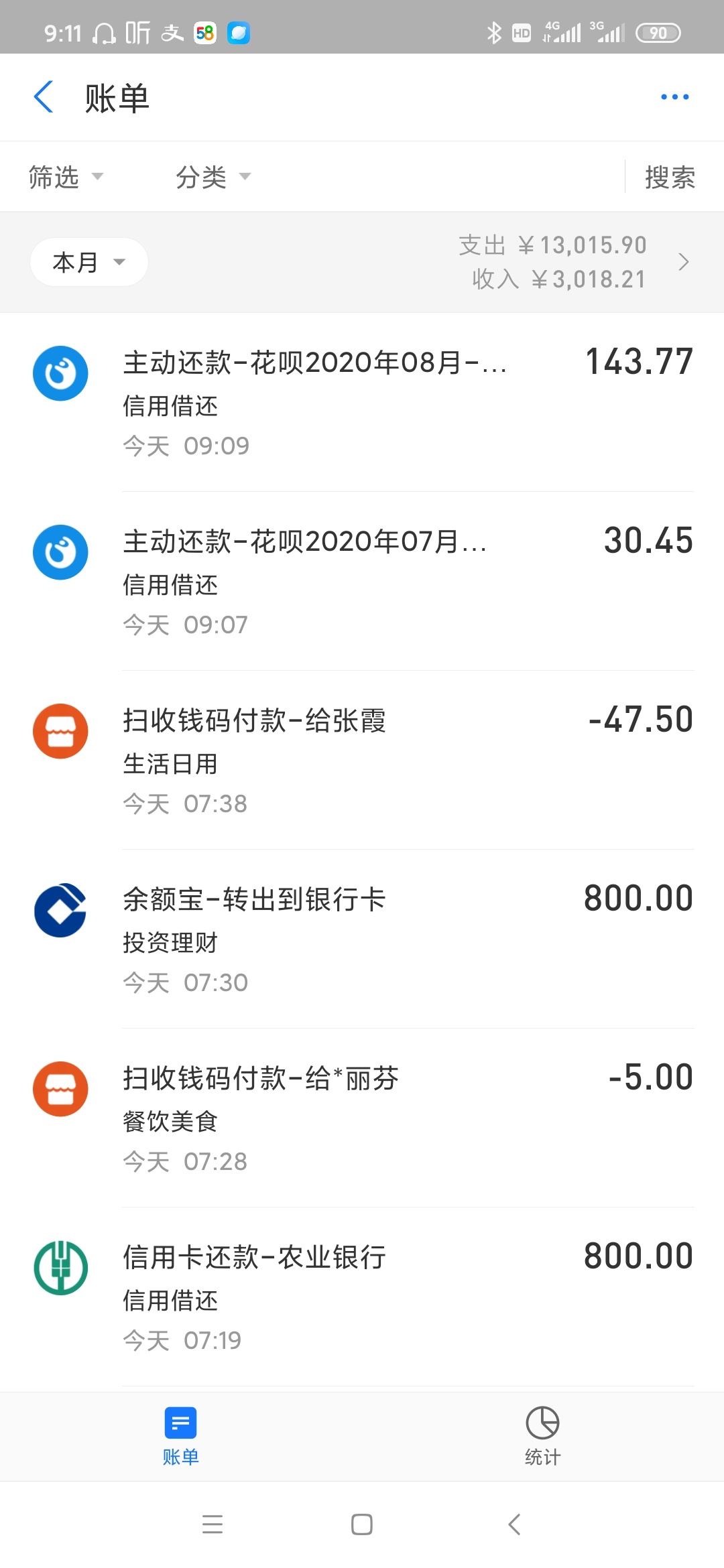Open the three-dot overflow menu

pos(674,97)
